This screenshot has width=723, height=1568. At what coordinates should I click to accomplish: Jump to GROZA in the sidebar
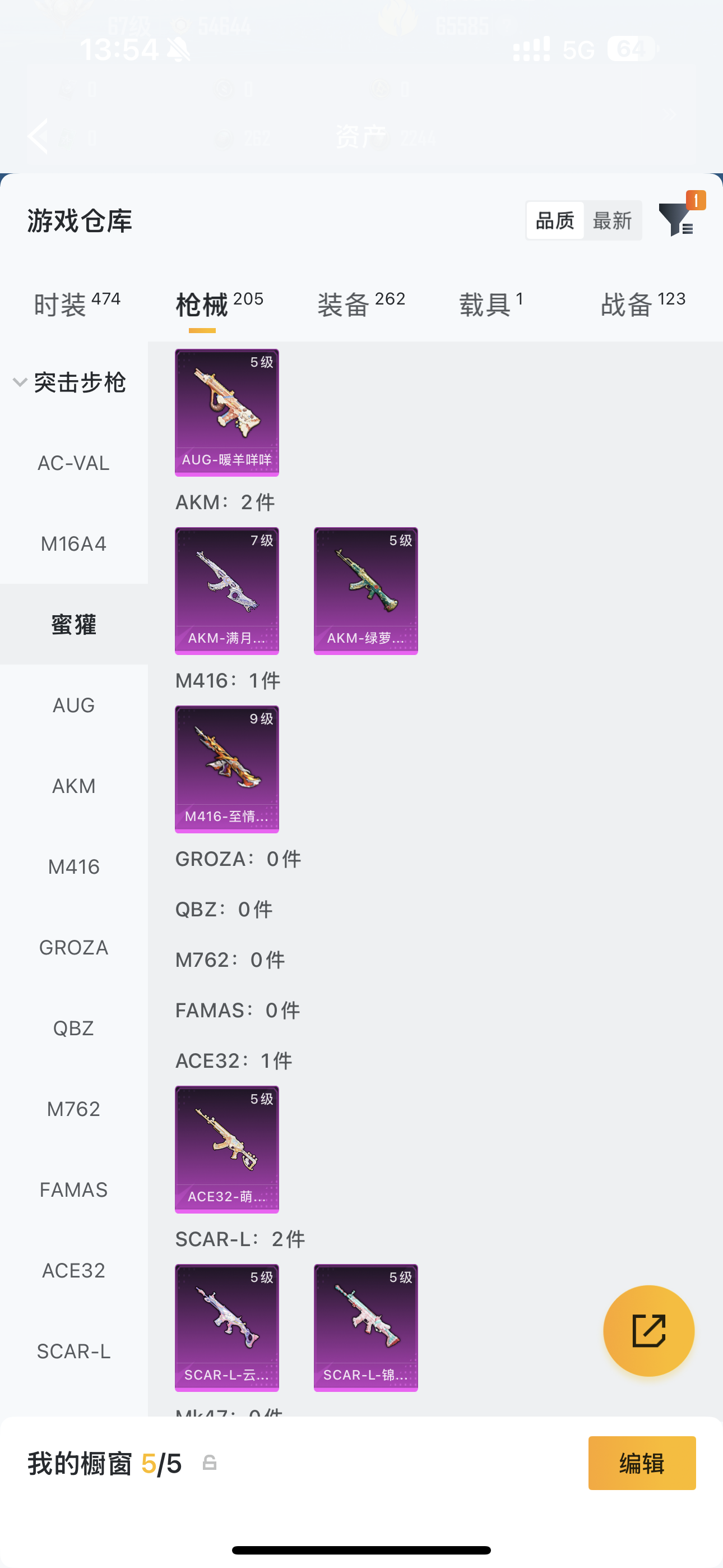73,947
